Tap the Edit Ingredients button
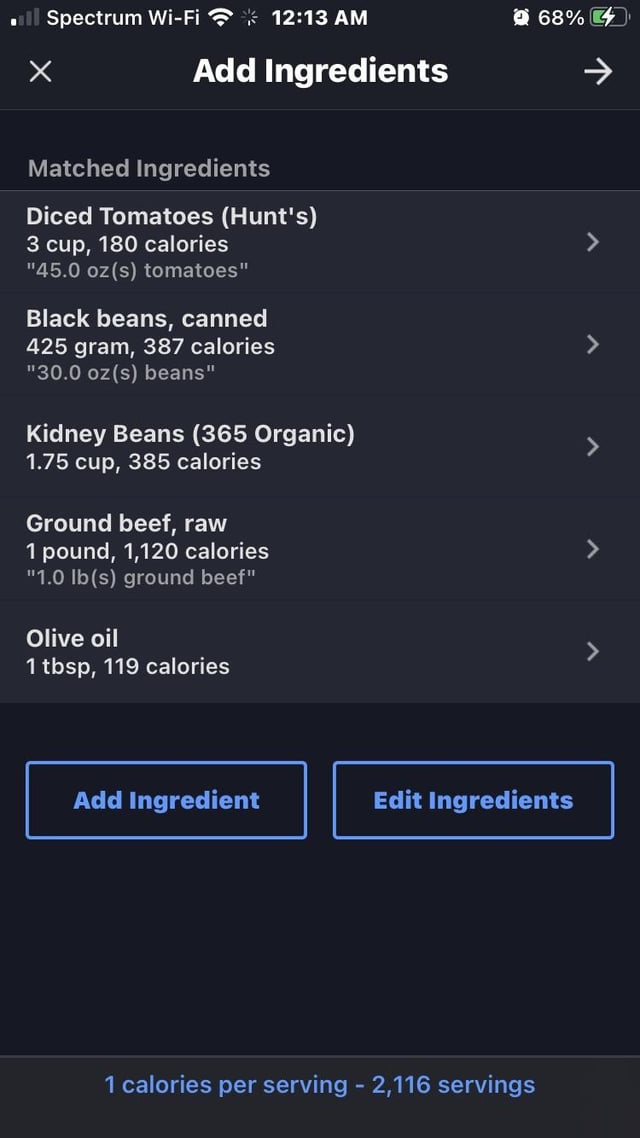The height and width of the screenshot is (1138, 640). tap(473, 800)
